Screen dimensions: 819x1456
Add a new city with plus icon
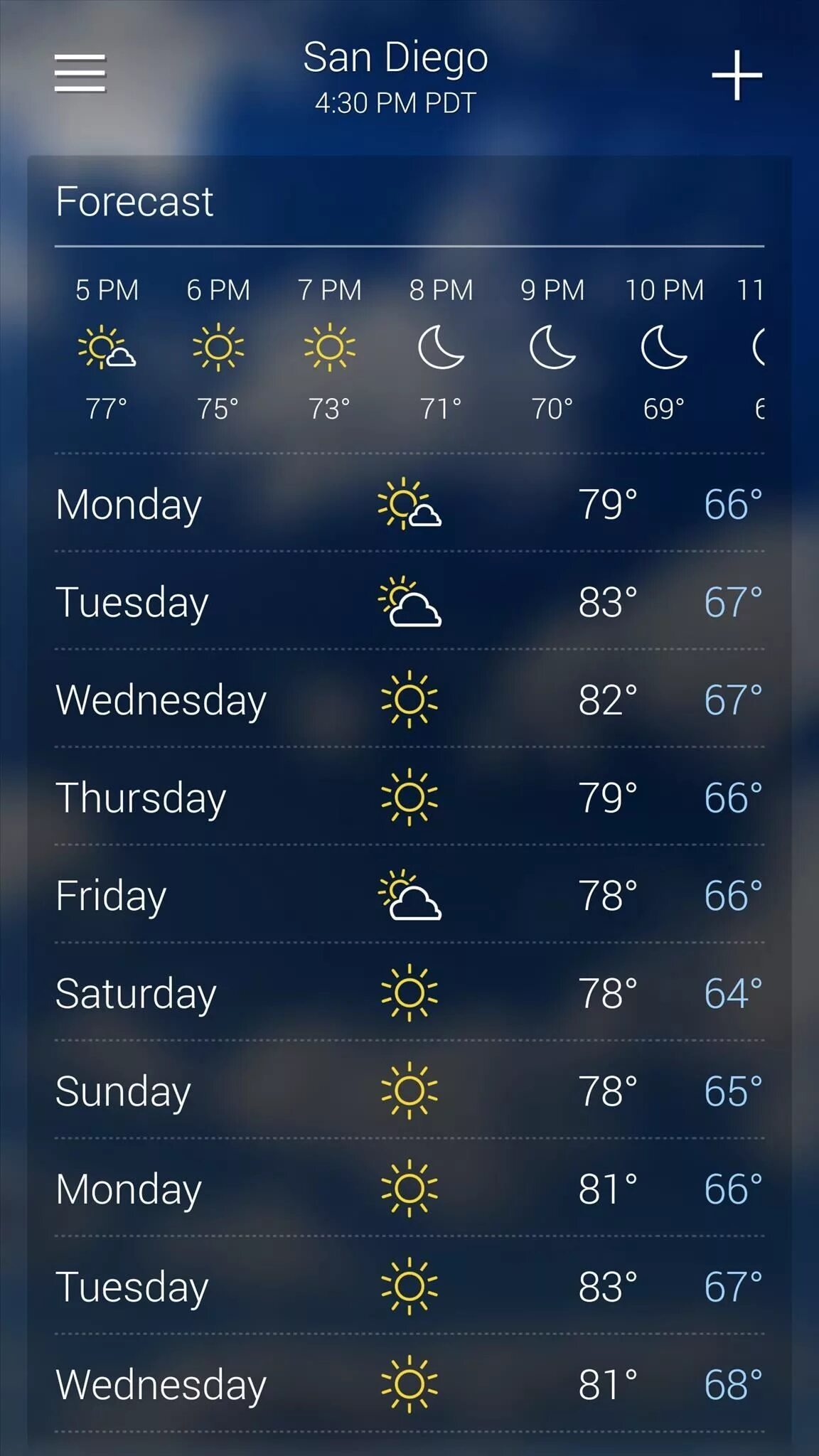737,75
